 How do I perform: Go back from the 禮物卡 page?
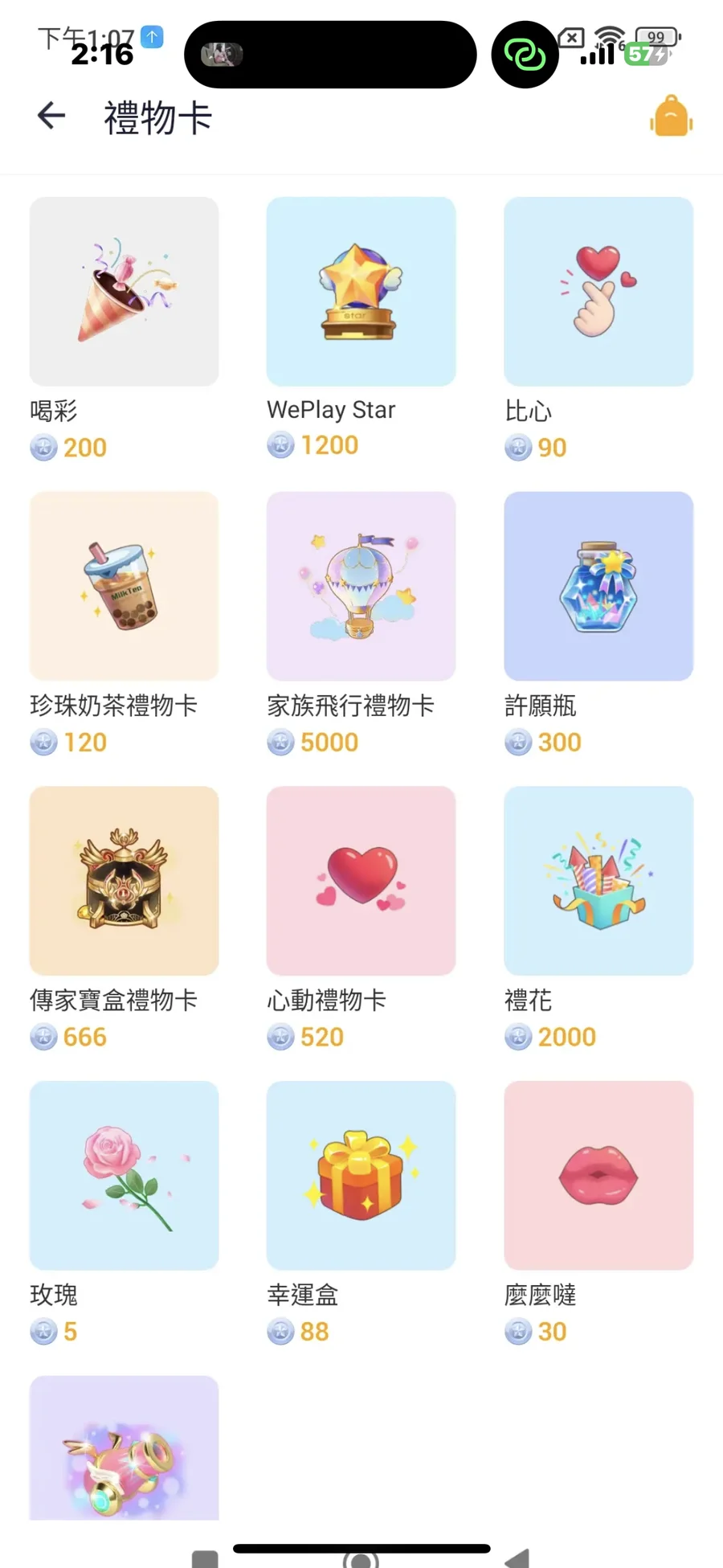(x=51, y=117)
